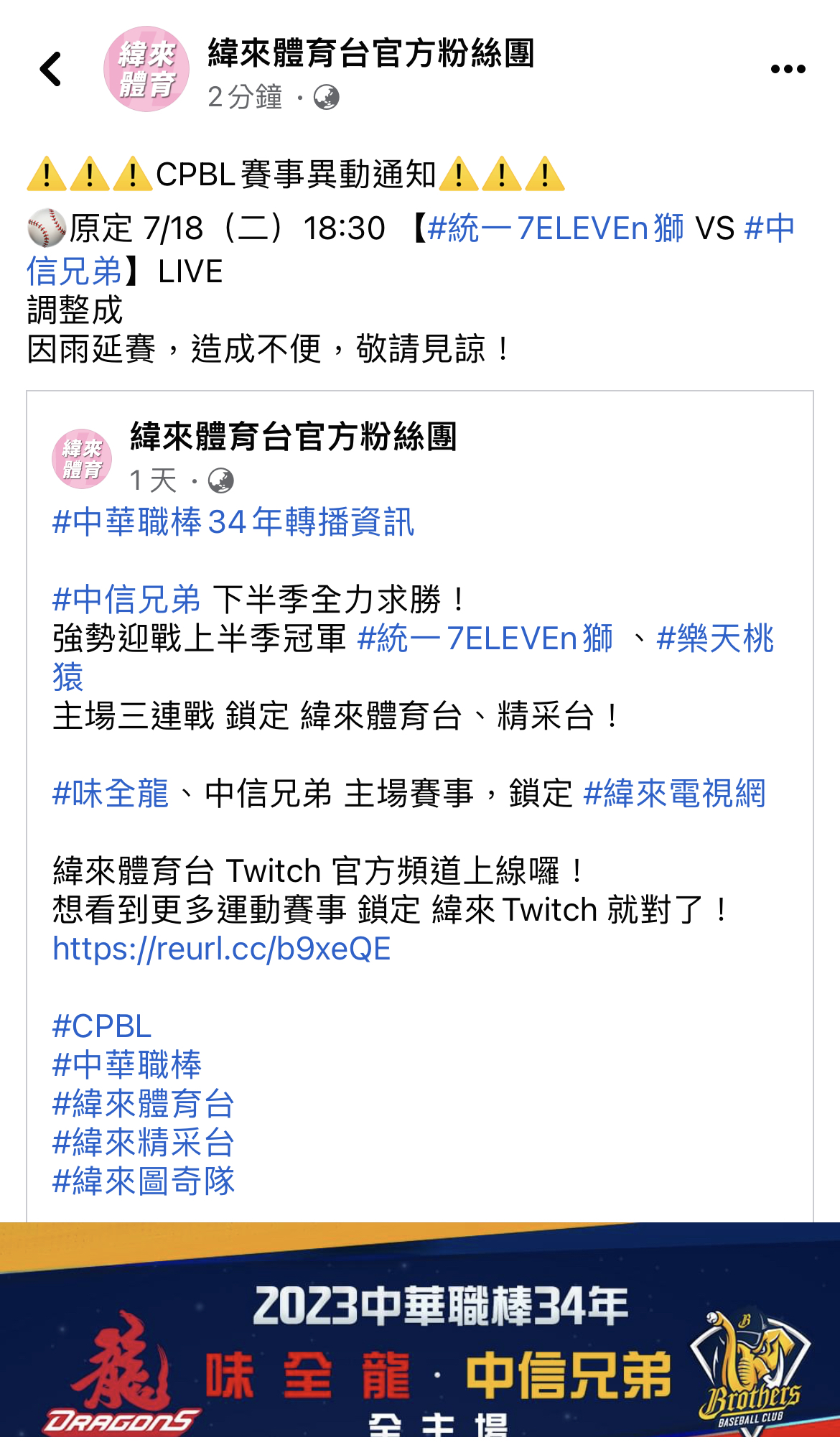Open the #緯來體育台 hashtag

(x=144, y=1104)
